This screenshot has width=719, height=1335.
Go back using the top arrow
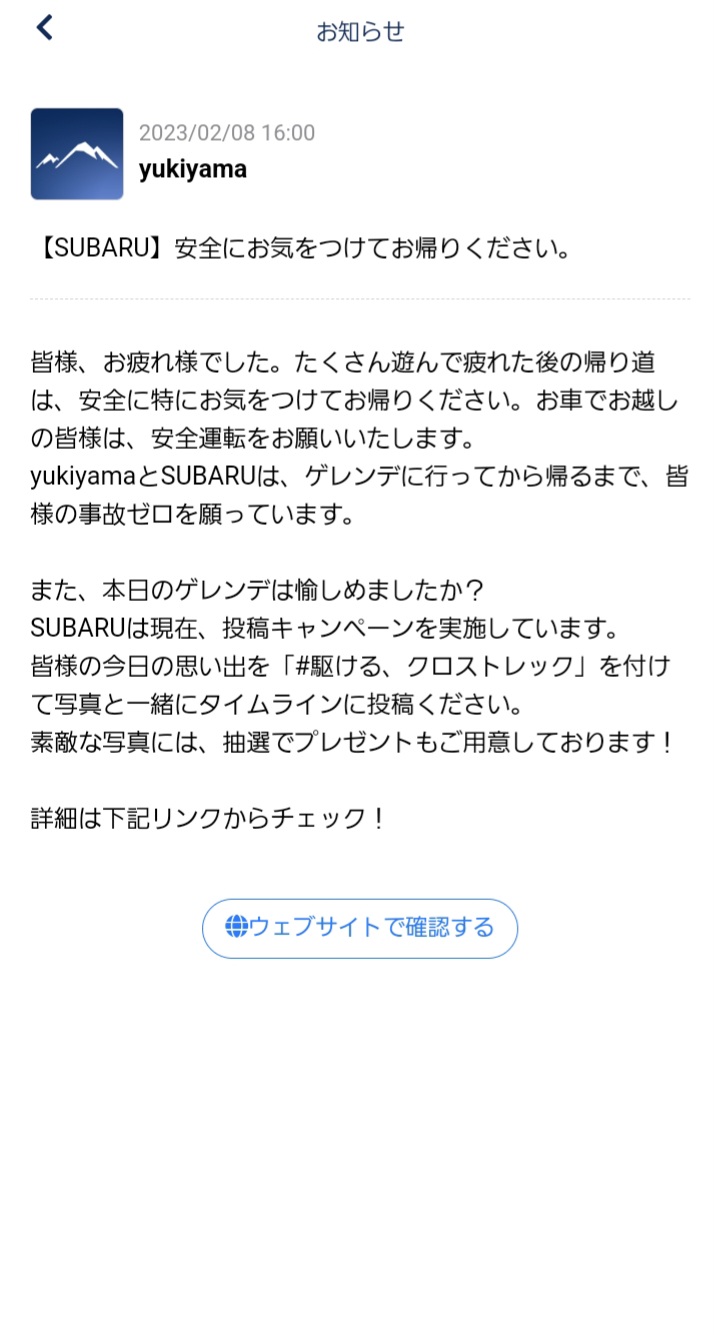click(44, 28)
